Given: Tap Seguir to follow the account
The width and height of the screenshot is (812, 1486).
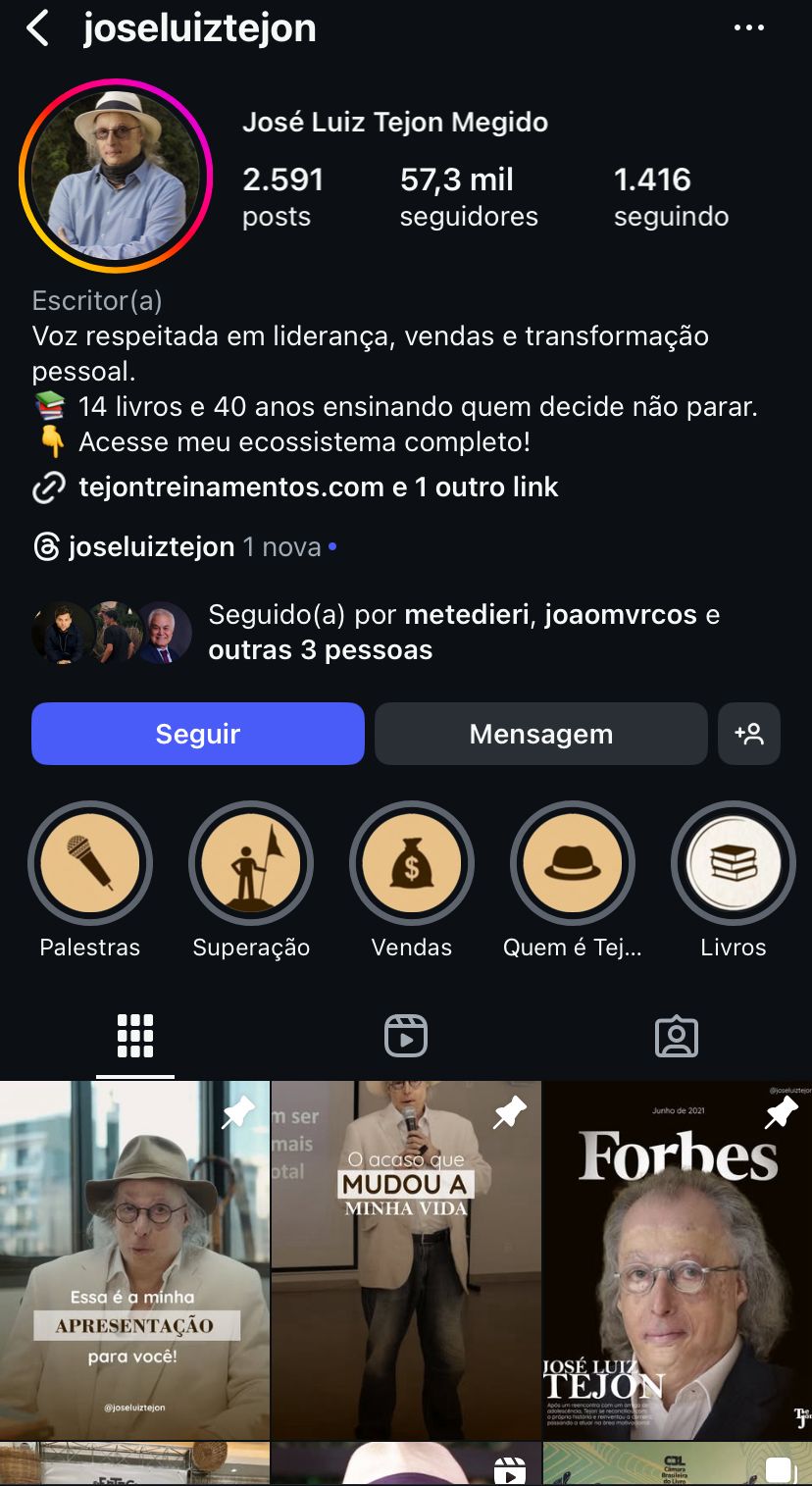Looking at the screenshot, I should (x=197, y=733).
